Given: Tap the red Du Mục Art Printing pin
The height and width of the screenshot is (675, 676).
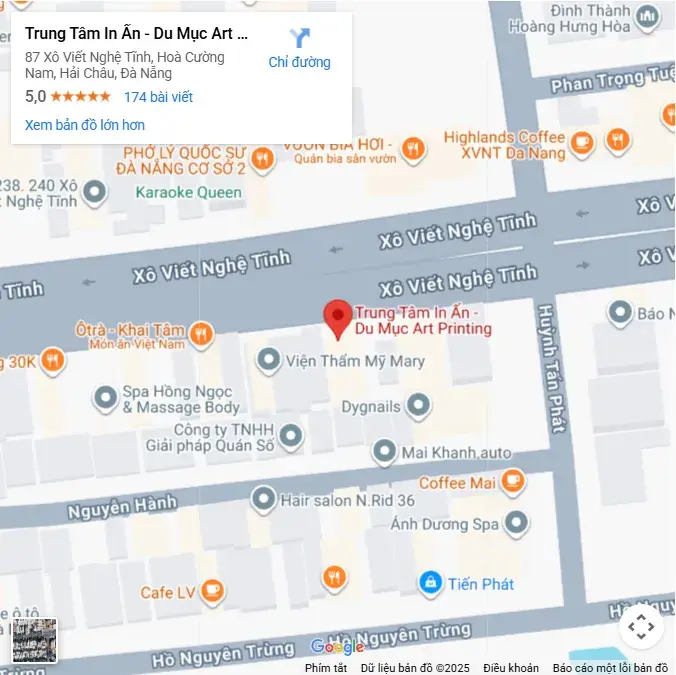Looking at the screenshot, I should click(x=338, y=318).
